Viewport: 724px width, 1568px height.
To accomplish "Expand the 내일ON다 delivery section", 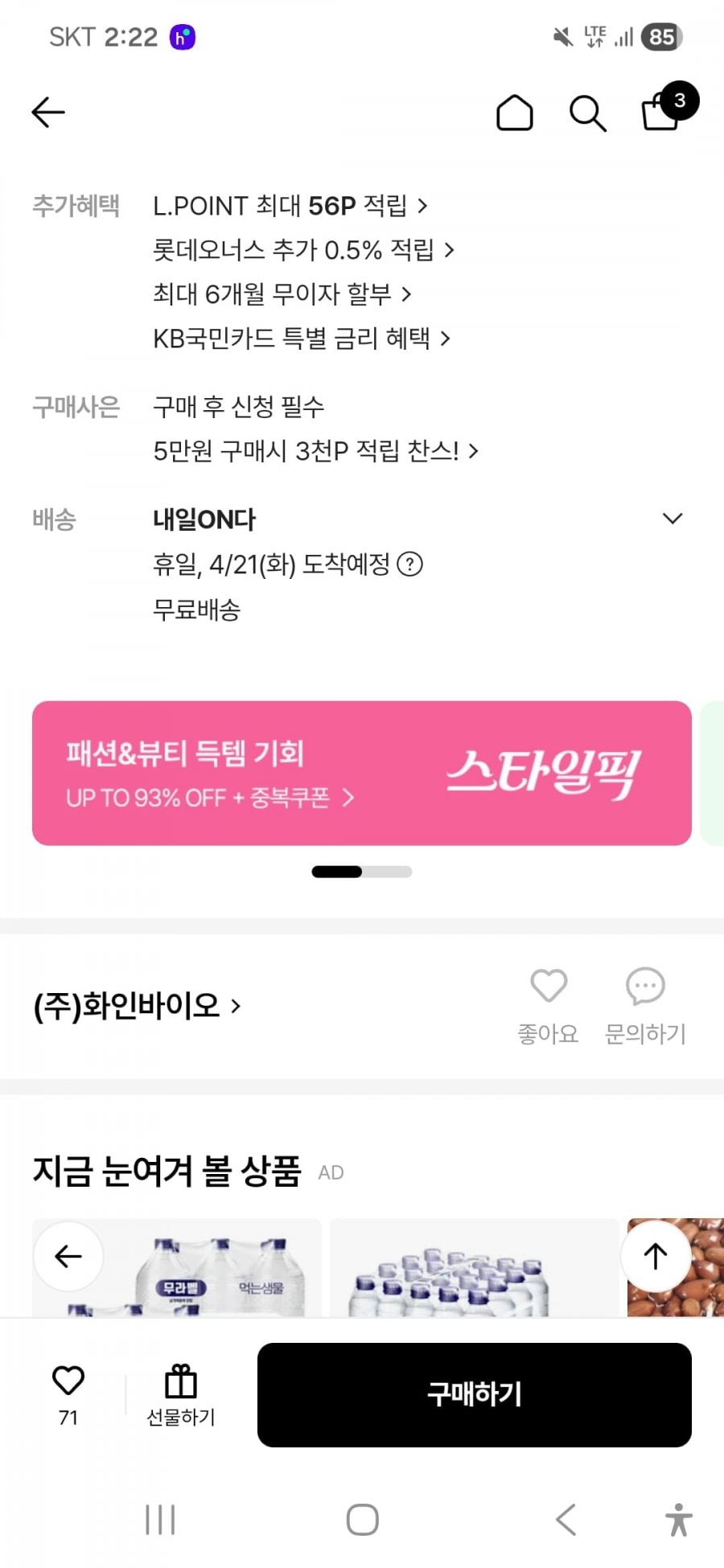I will click(x=673, y=519).
